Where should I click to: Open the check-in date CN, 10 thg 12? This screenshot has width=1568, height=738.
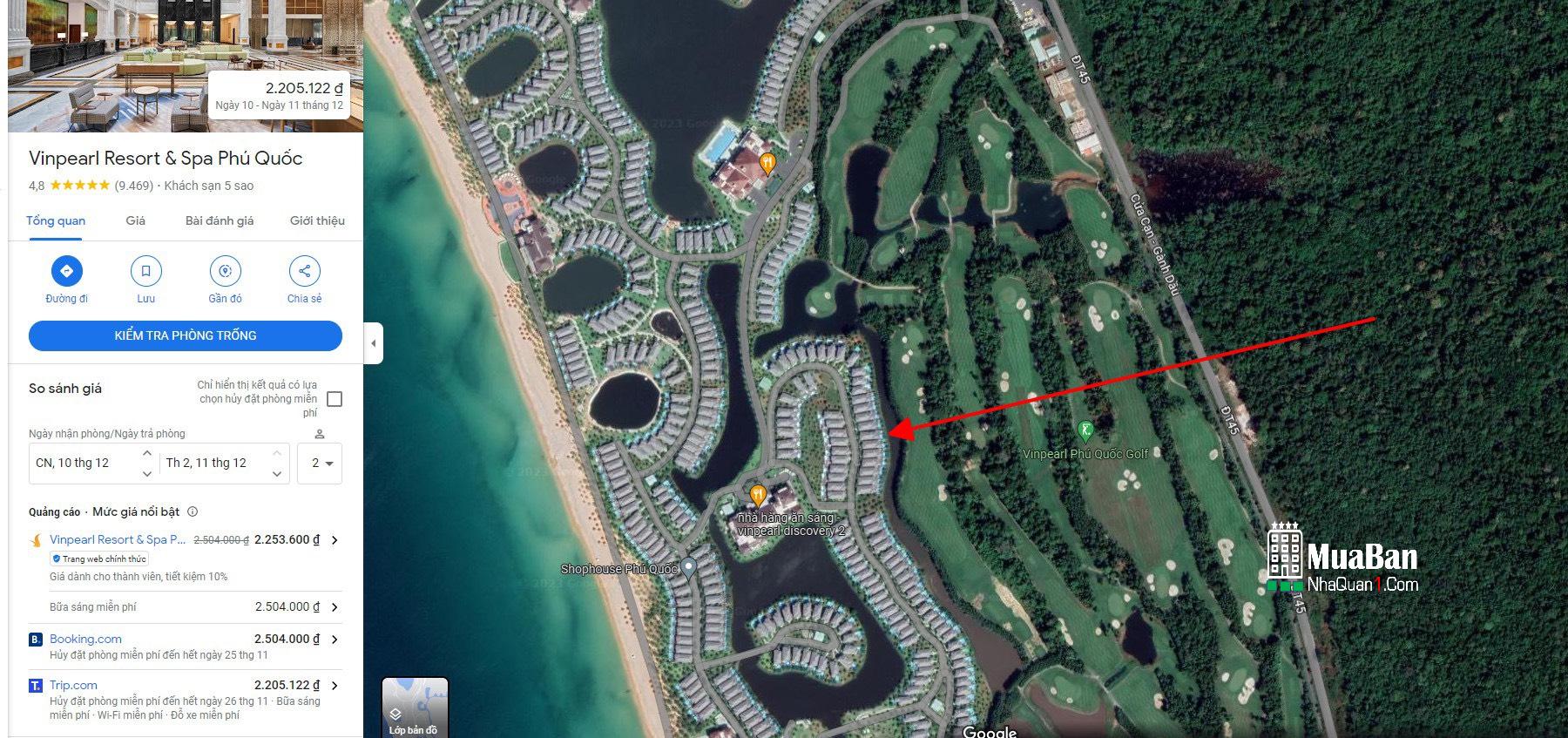[83, 464]
